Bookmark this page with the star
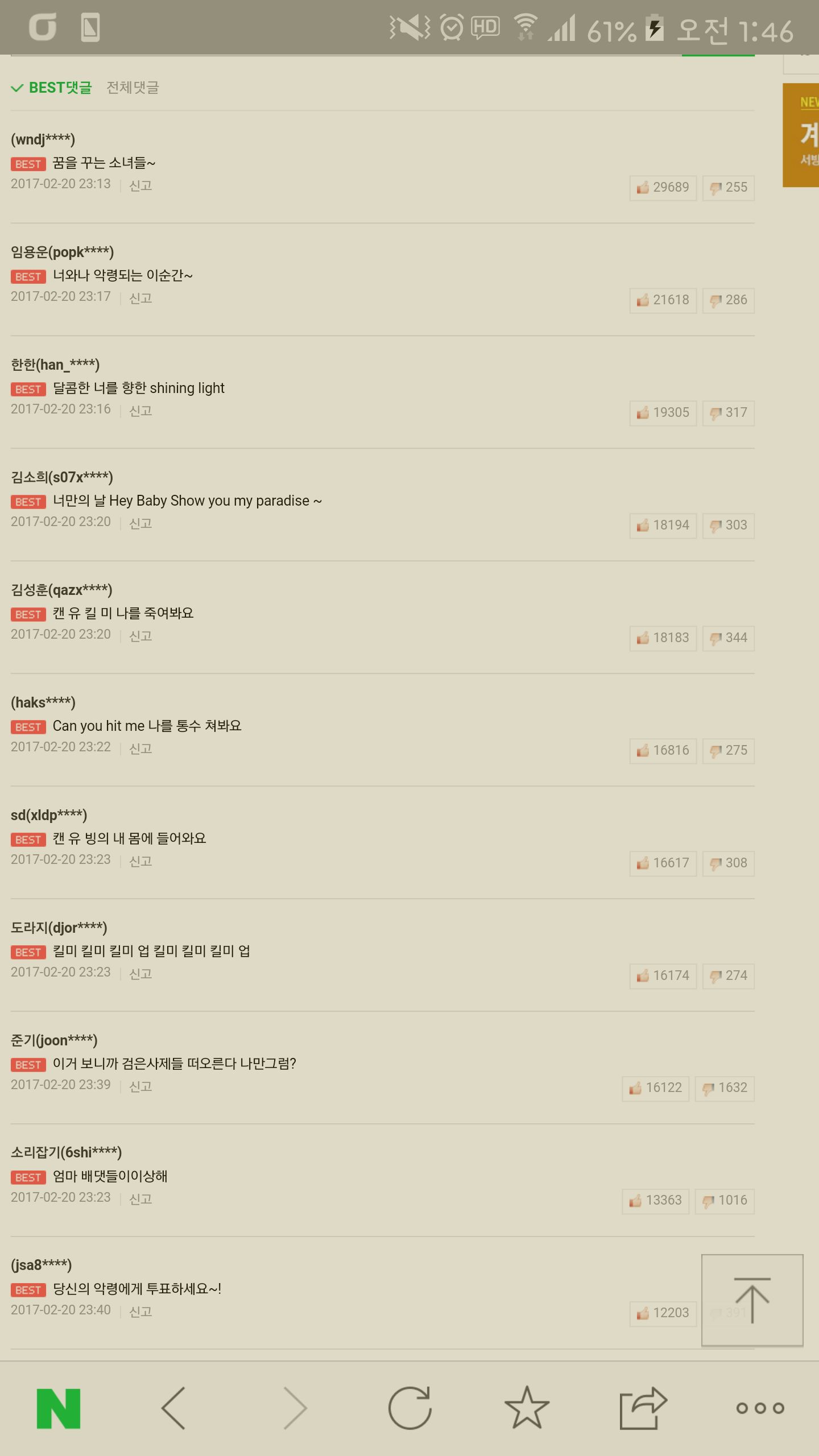 point(527,1408)
